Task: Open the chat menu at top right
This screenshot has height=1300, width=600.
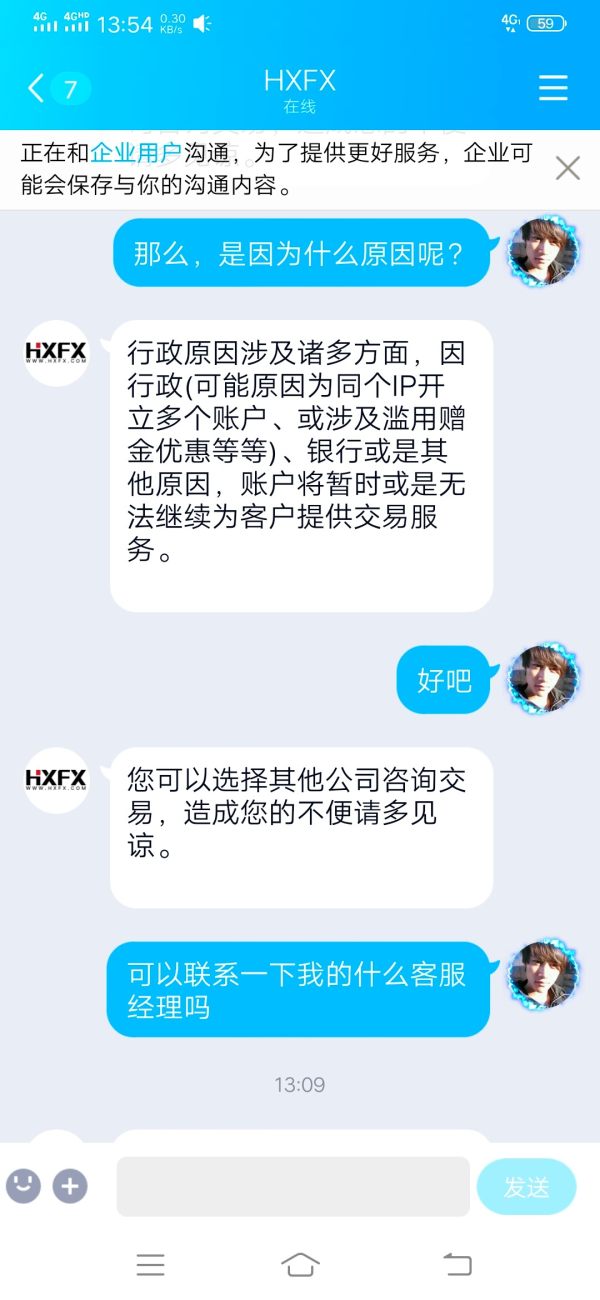Action: 553,88
